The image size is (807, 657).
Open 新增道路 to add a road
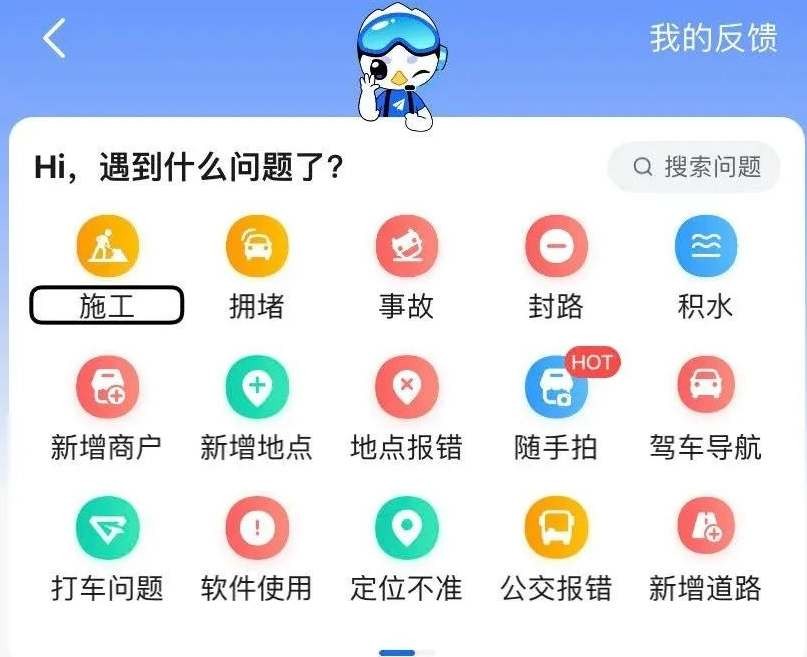[706, 528]
